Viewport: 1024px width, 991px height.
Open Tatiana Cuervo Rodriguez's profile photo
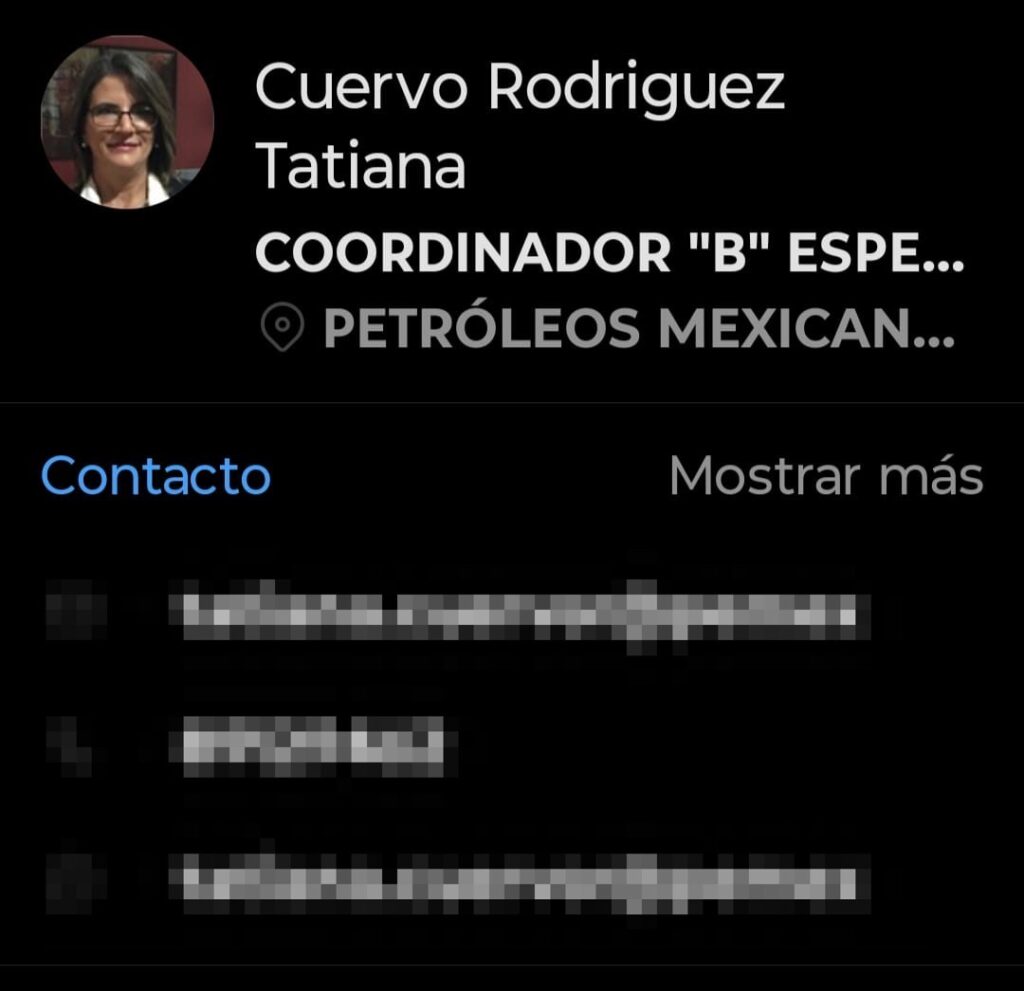[x=126, y=122]
